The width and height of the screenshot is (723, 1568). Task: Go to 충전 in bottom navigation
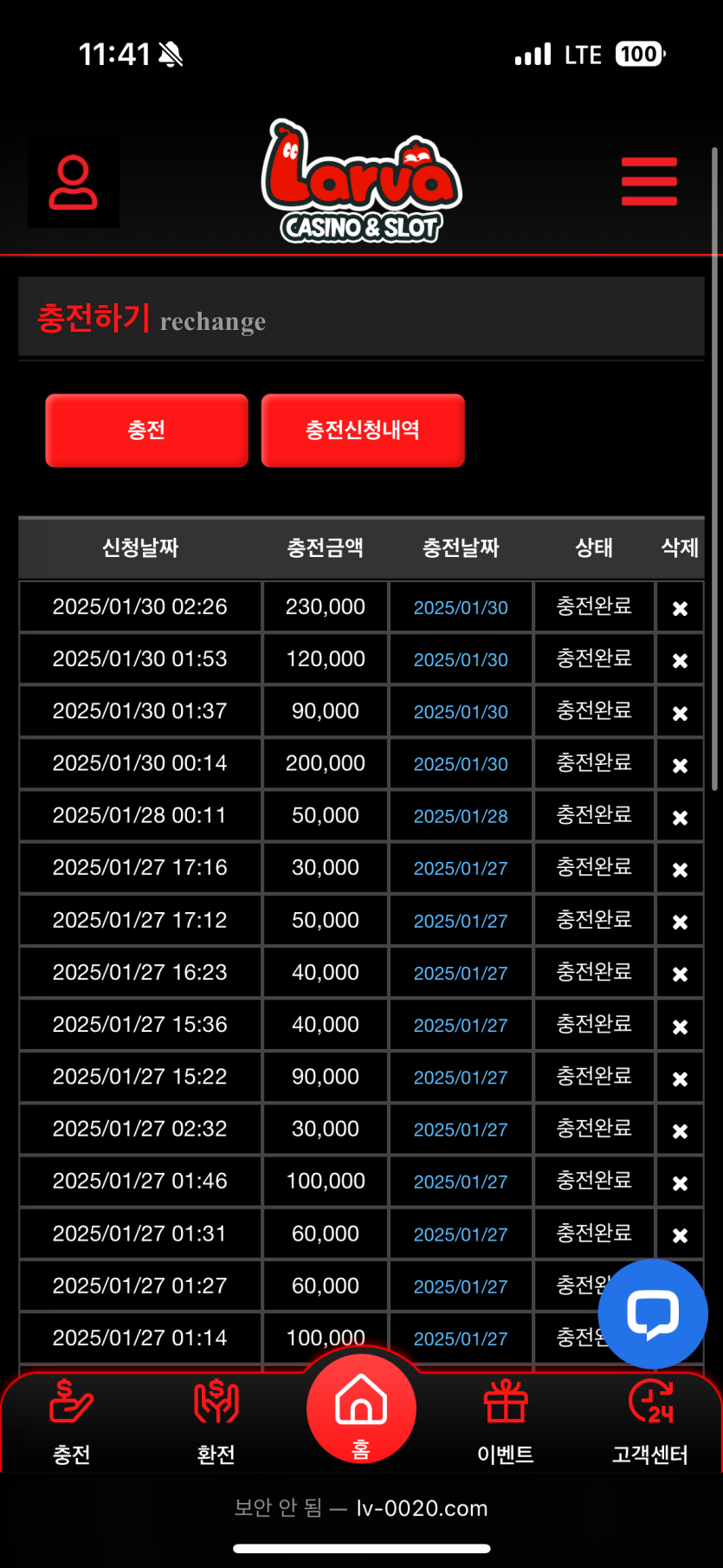71,1422
